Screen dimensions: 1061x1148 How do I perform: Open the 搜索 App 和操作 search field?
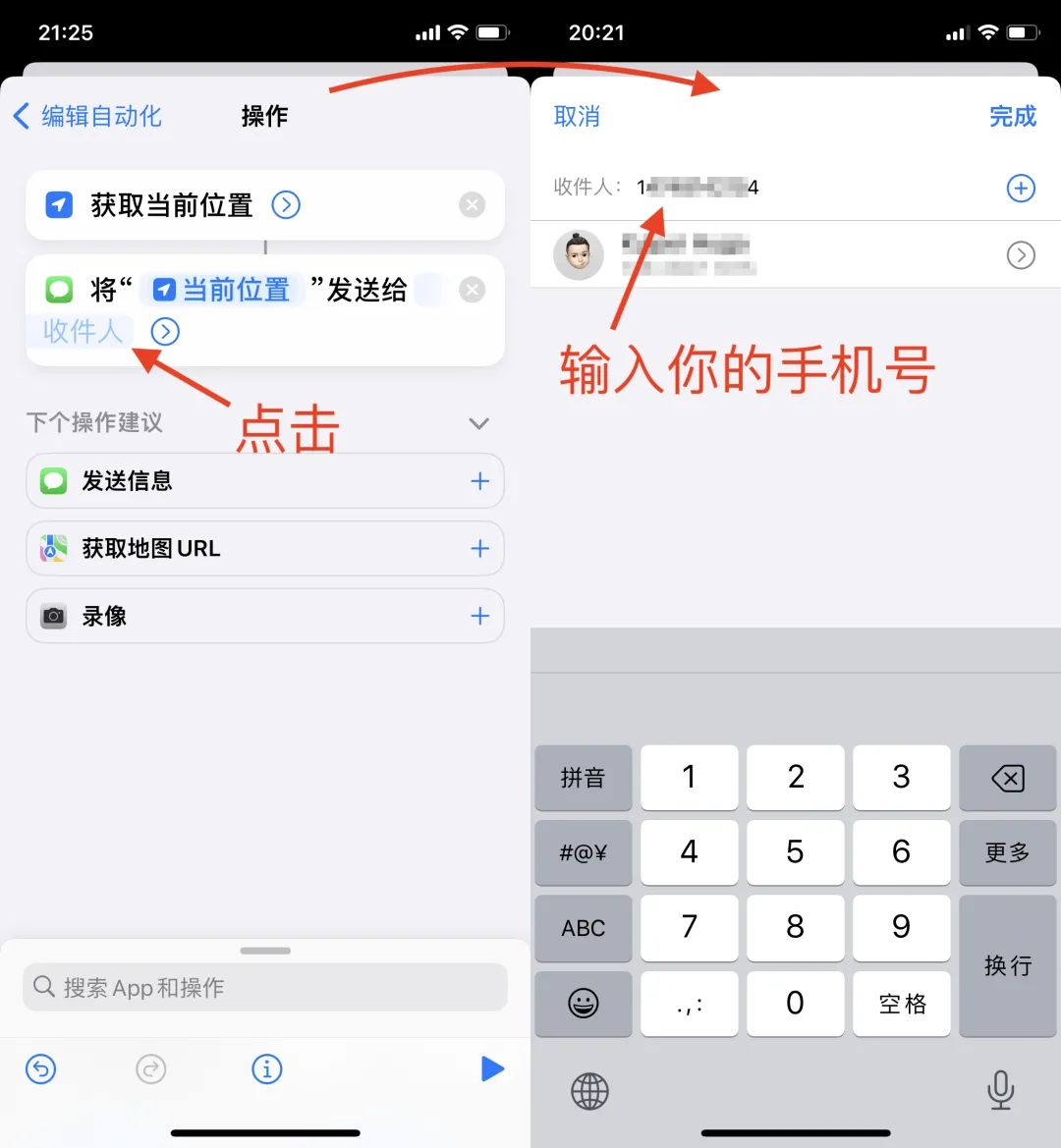point(265,987)
